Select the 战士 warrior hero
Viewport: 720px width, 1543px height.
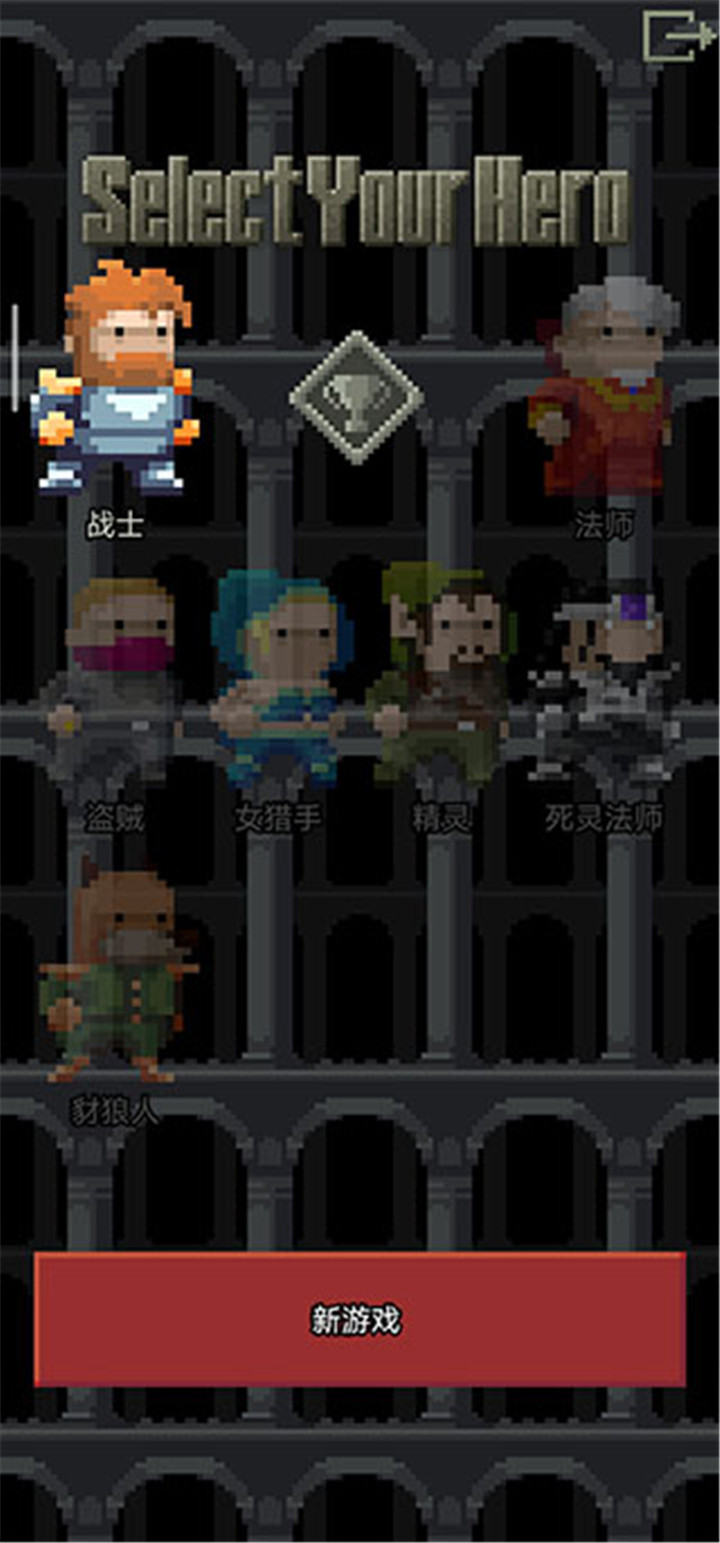117,380
